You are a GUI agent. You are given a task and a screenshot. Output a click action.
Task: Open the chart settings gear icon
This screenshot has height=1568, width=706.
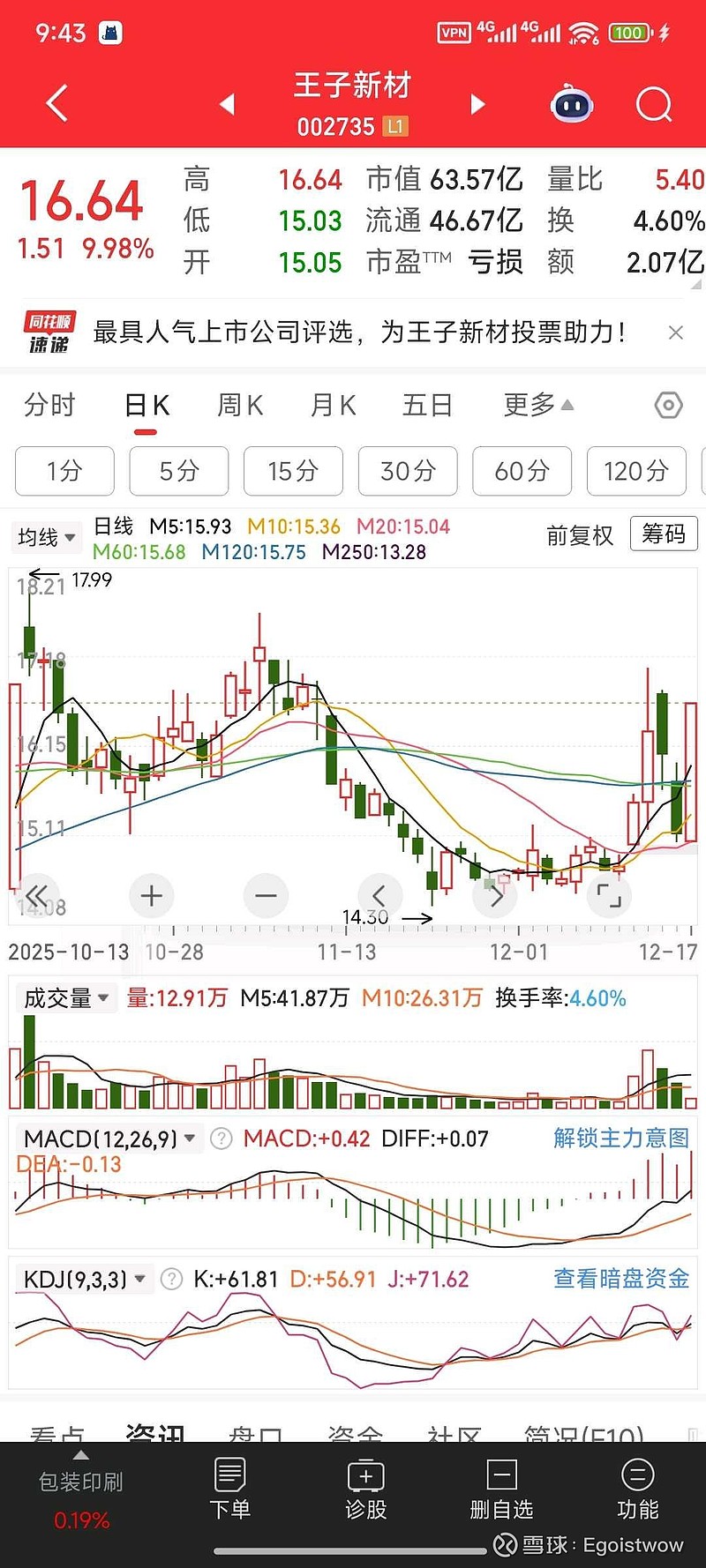[x=668, y=405]
